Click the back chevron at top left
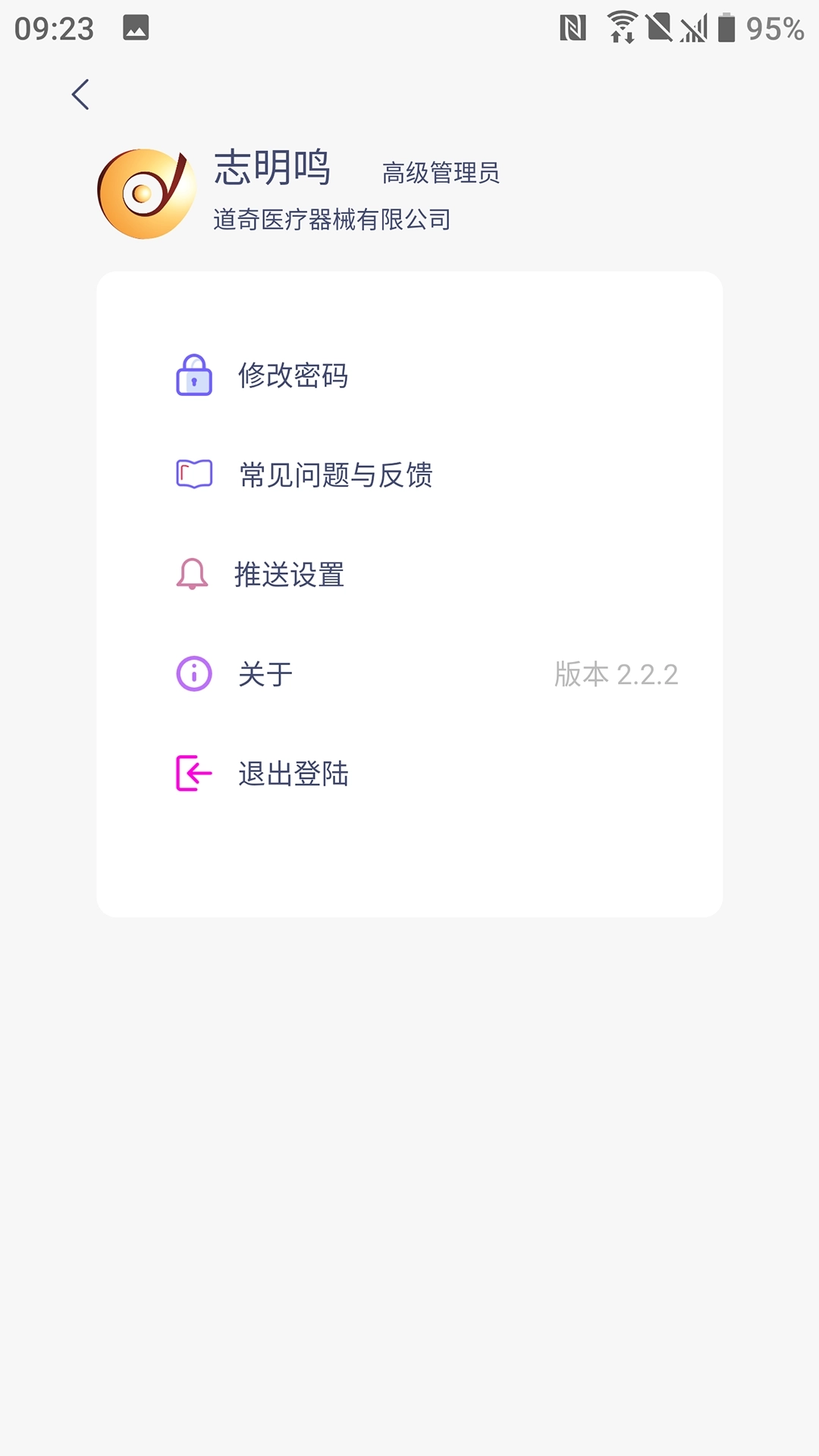 click(80, 93)
